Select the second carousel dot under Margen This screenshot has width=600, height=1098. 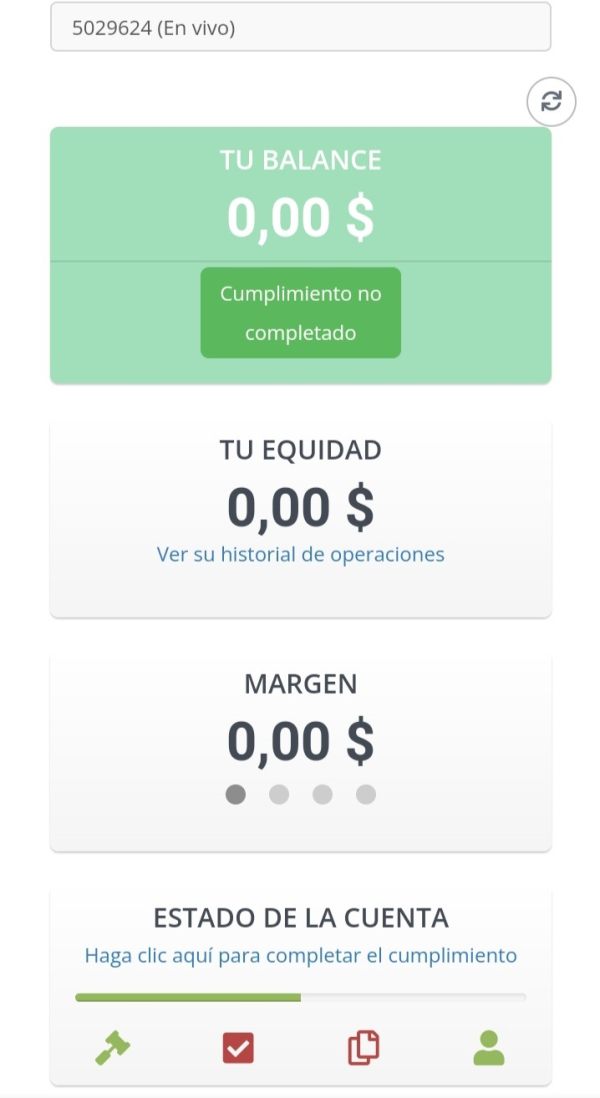point(279,794)
